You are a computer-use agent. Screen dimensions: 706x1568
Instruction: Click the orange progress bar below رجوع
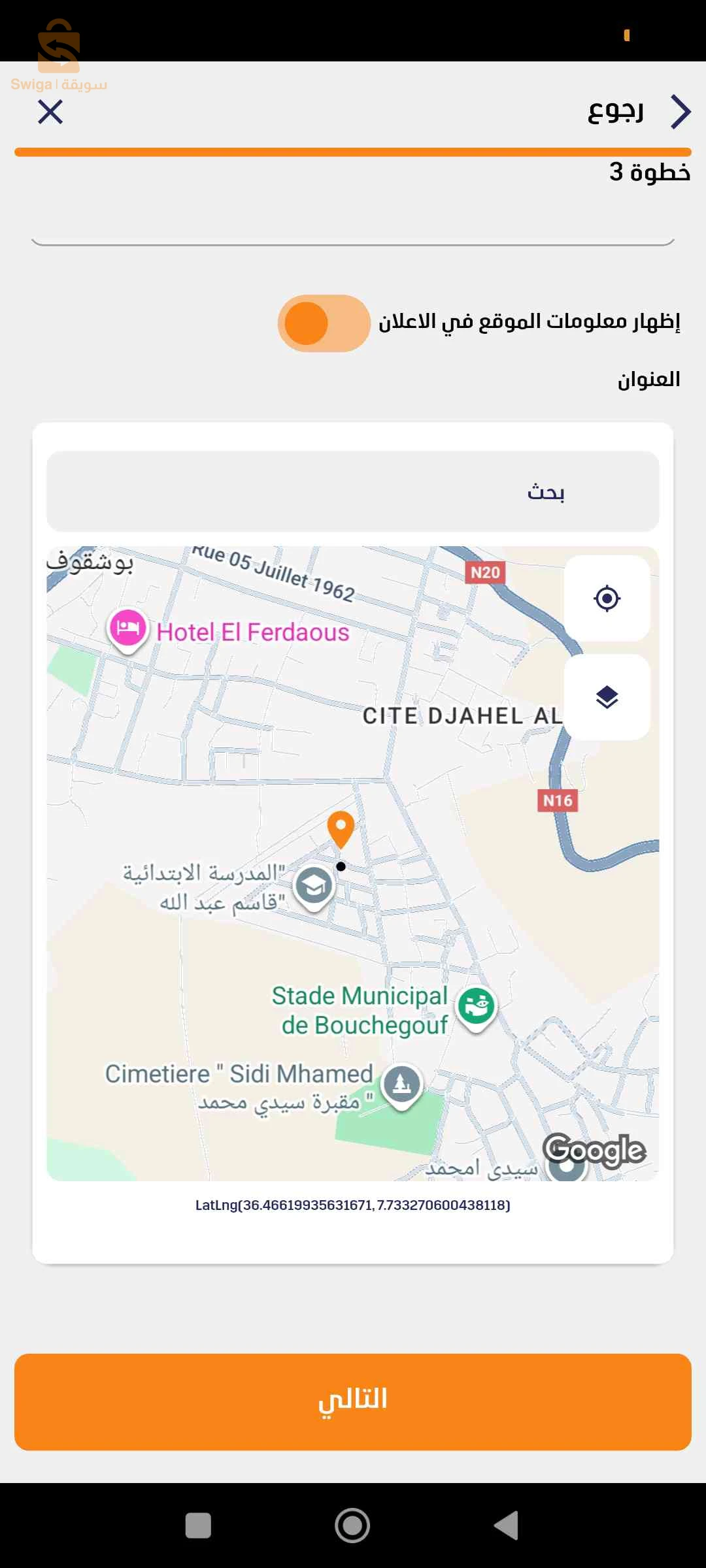pos(353,152)
